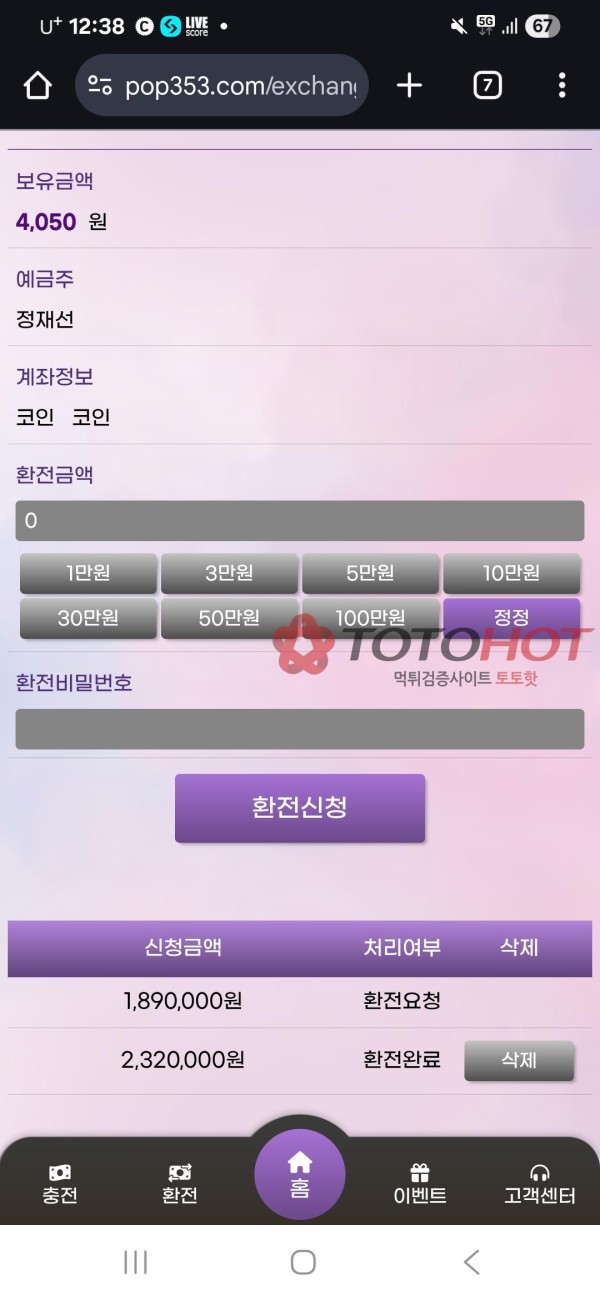Open the 고객센터 tab
Screen dimensions: 600x1300
(x=540, y=1183)
